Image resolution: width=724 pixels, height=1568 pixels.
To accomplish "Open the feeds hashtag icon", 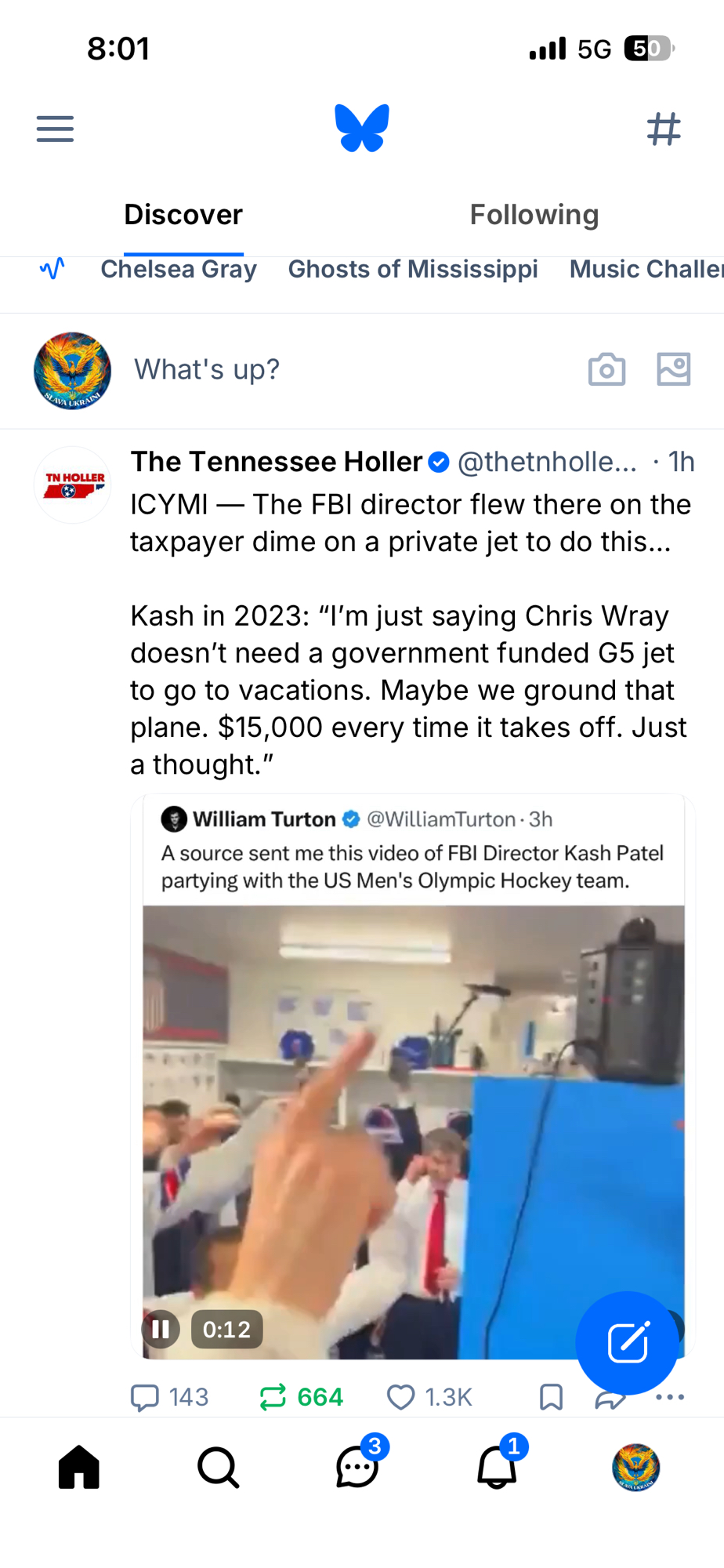I will 664,129.
